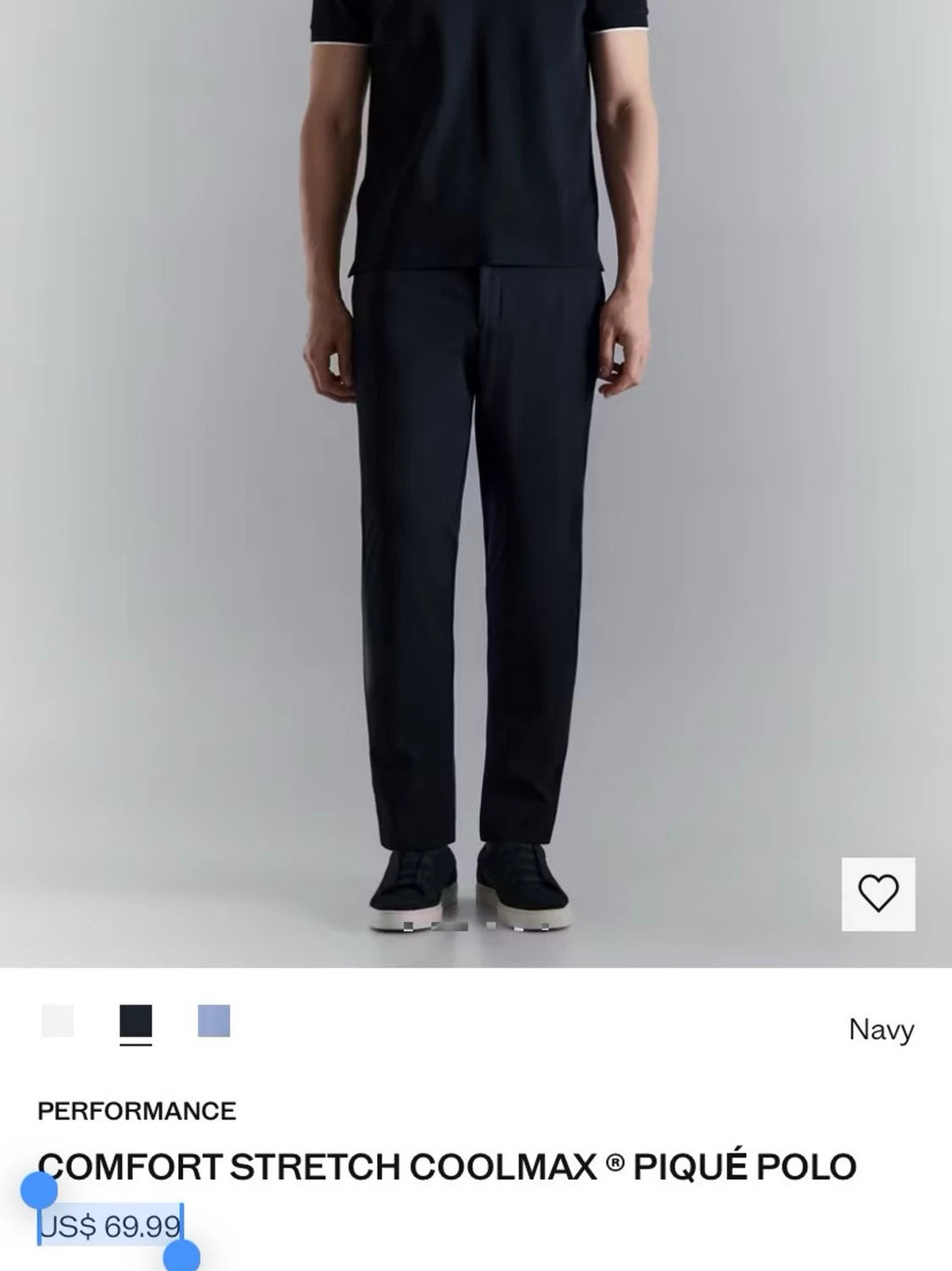Add this polo to the wishlist

(878, 894)
